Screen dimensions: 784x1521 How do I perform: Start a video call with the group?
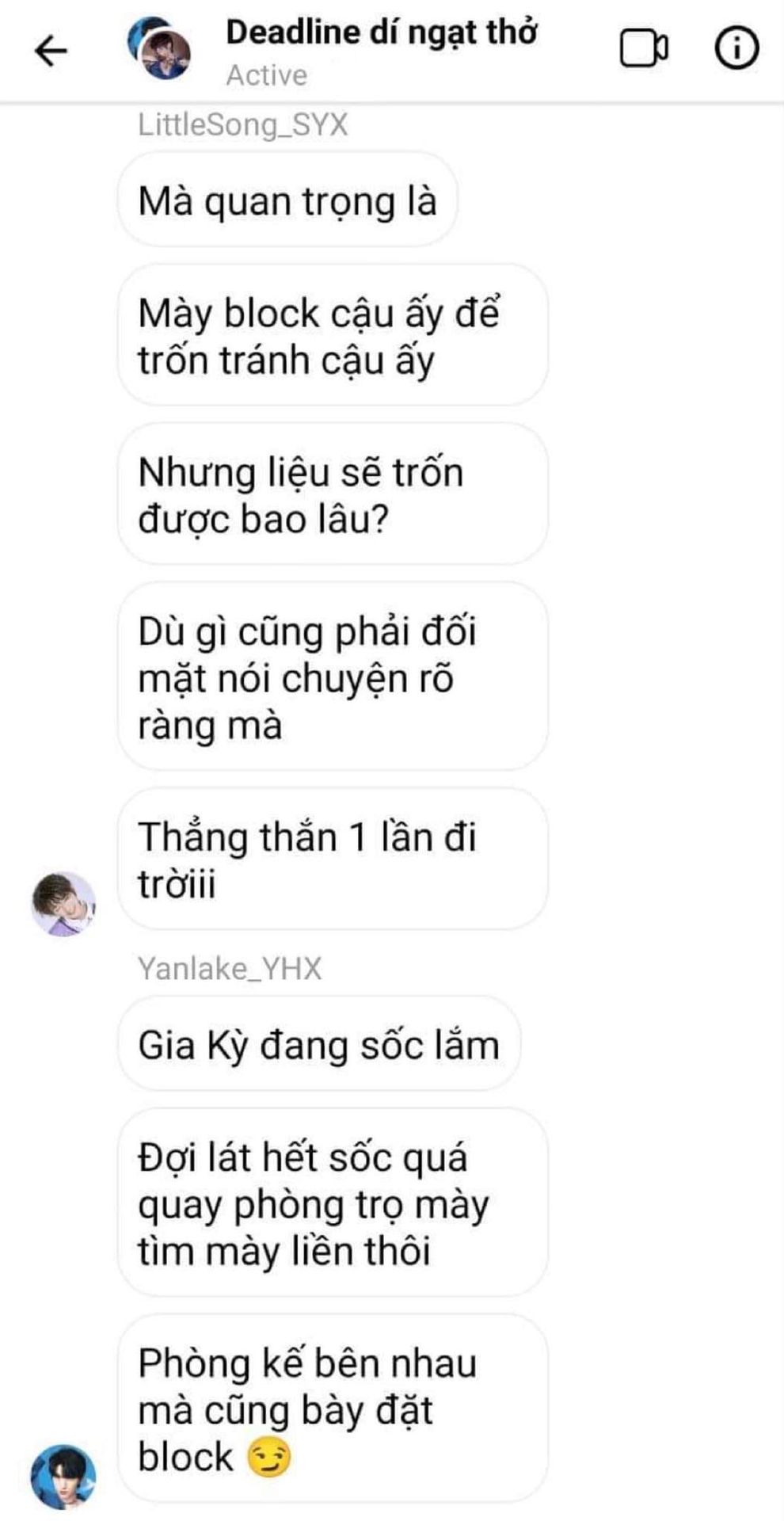tap(643, 49)
